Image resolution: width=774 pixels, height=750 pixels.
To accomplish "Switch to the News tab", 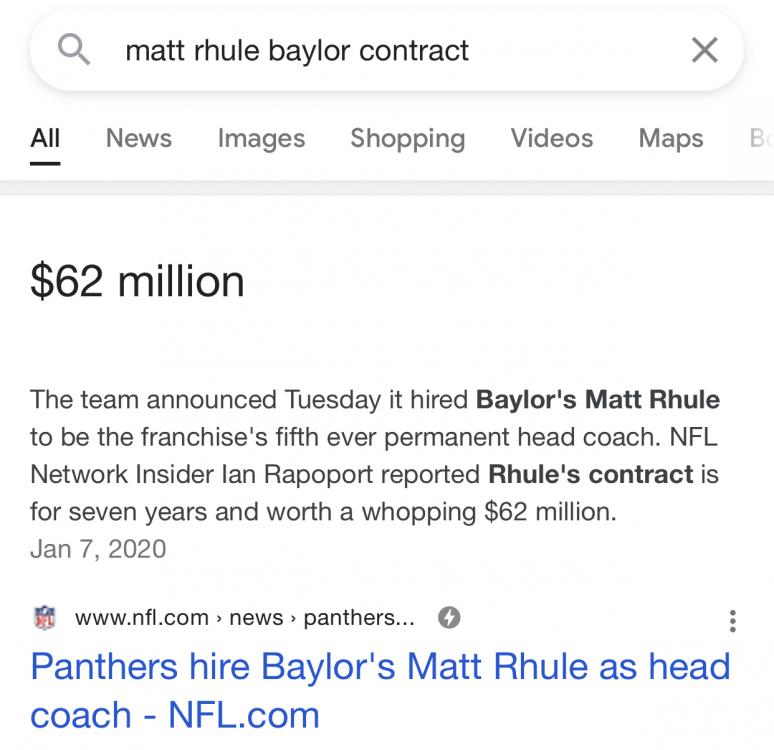I will point(139,138).
